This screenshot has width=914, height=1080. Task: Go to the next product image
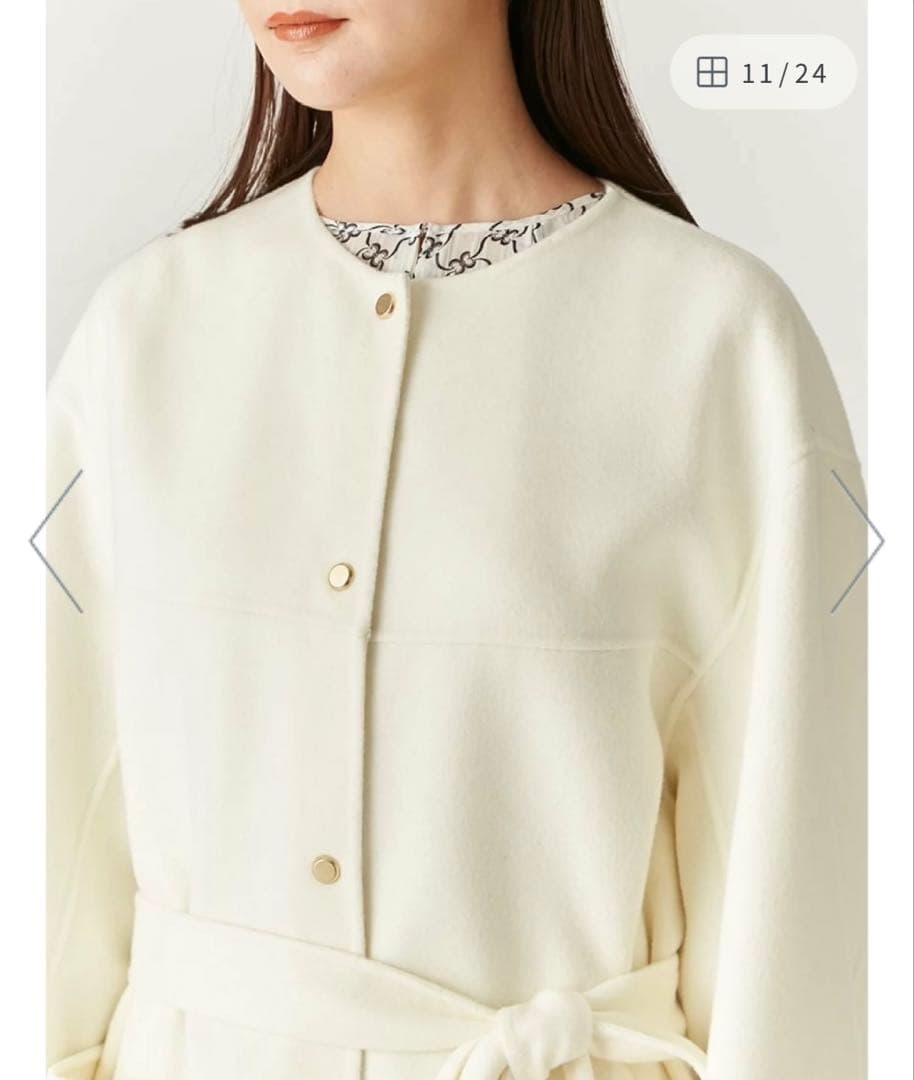[857, 541]
